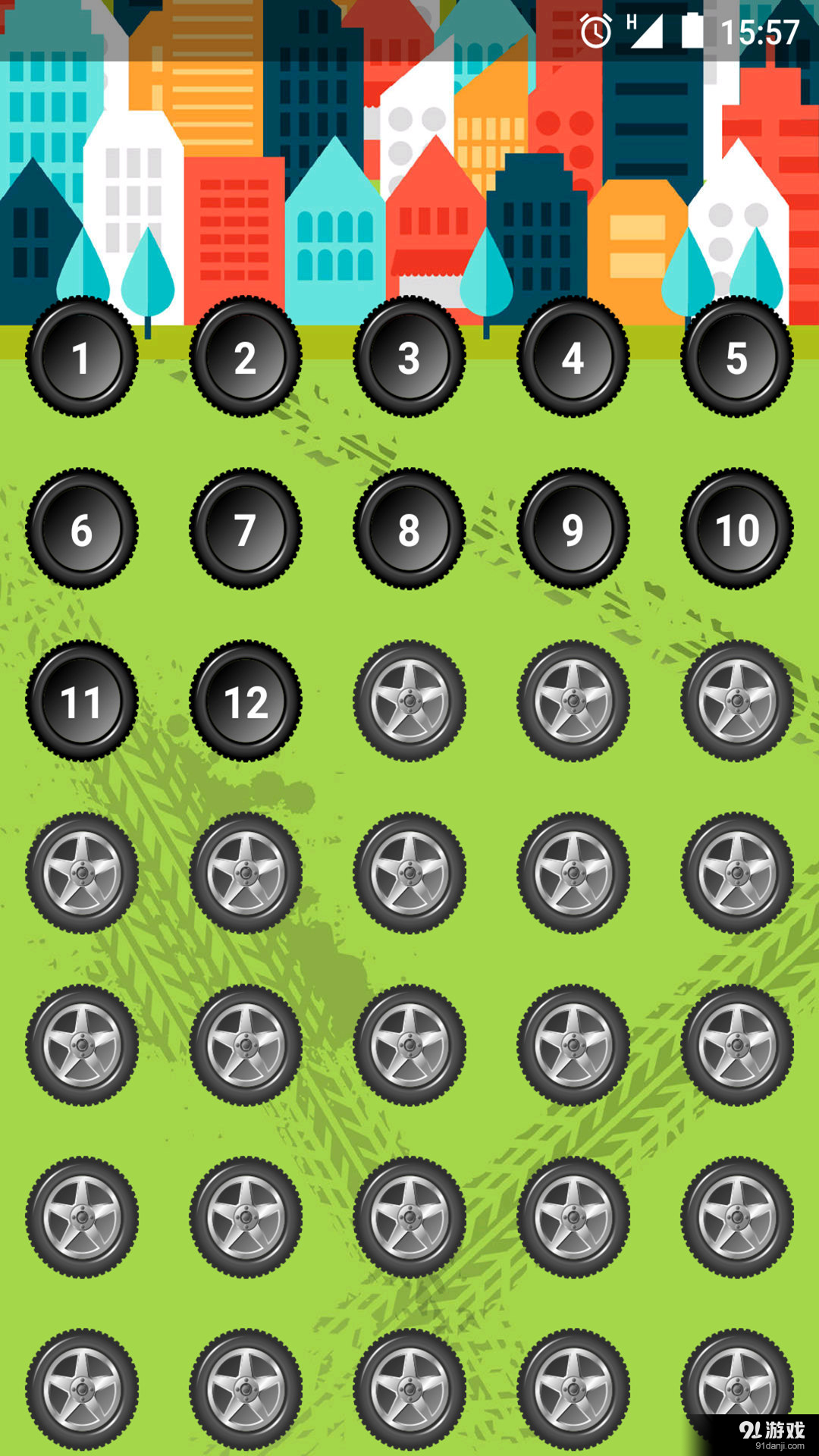Open level 2
Viewport: 819px width, 1456px height.
[x=245, y=357]
